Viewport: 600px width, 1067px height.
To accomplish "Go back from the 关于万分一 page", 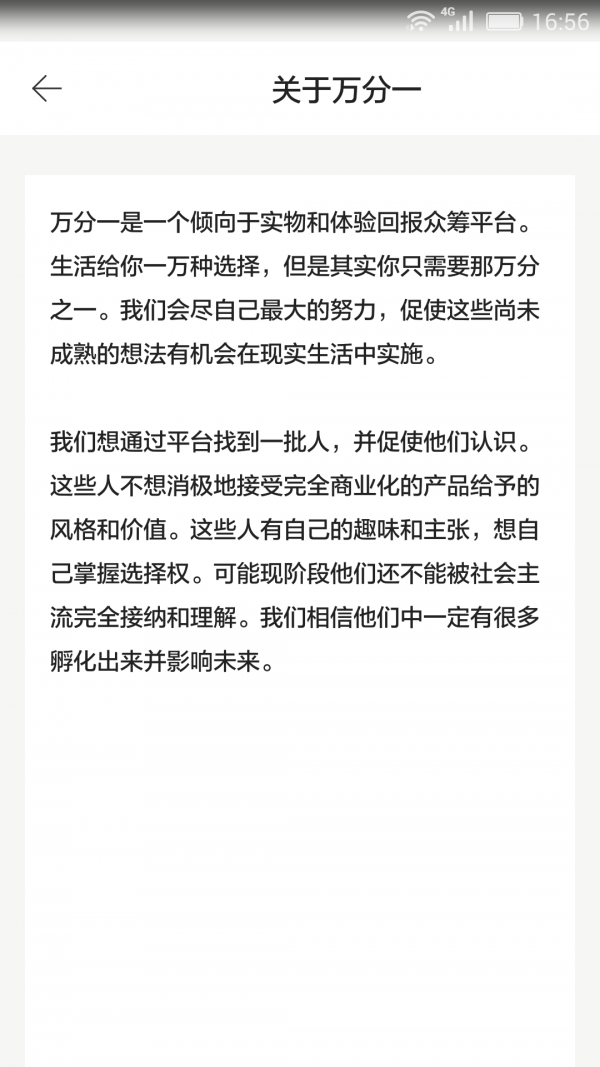I will [46, 89].
